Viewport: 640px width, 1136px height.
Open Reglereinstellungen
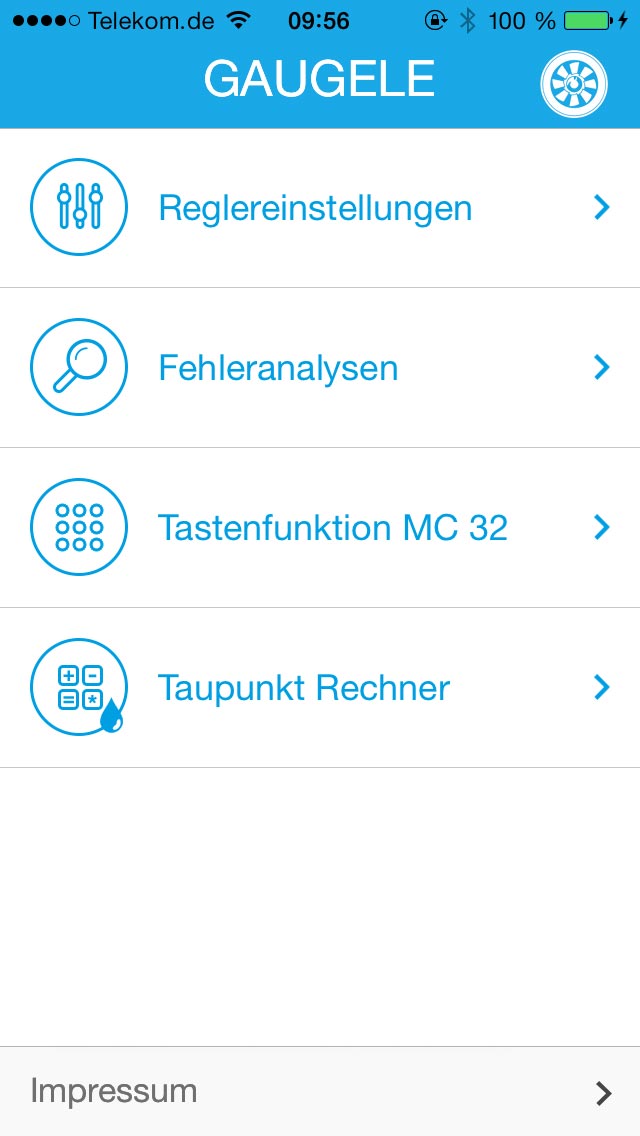(x=320, y=208)
